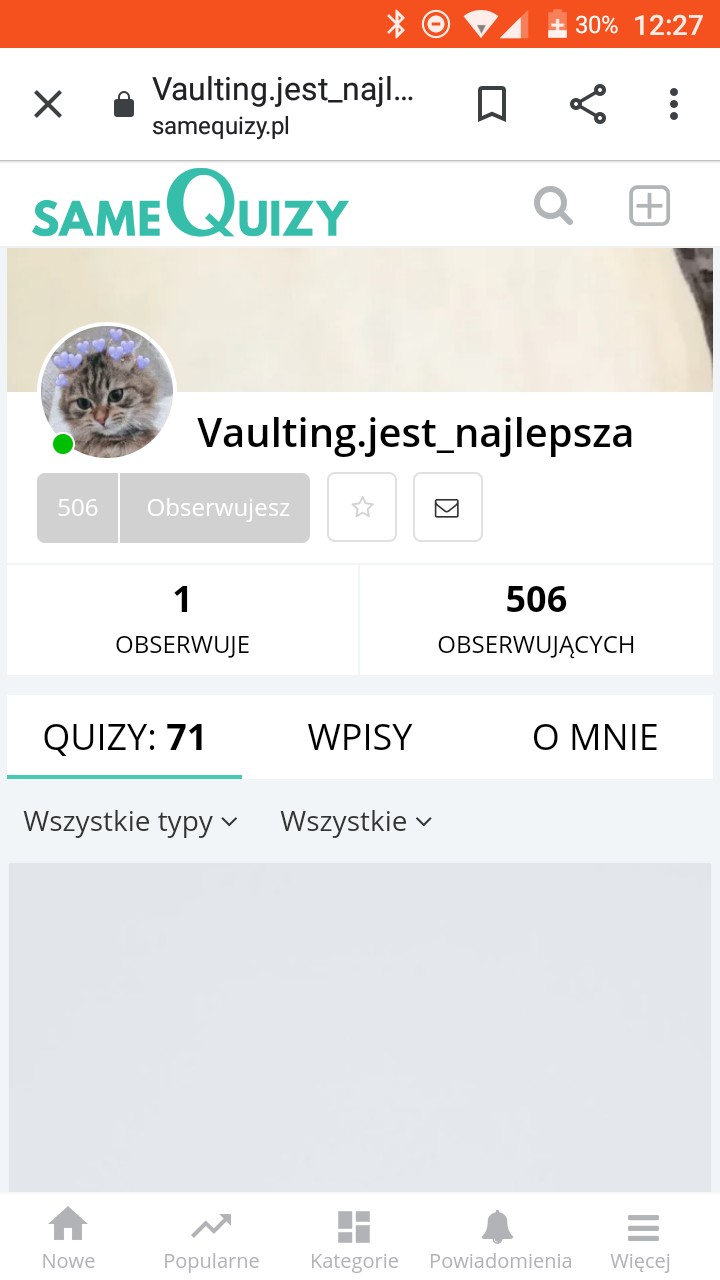
Task: Tap the Obserwujesz follow button
Action: [x=216, y=508]
